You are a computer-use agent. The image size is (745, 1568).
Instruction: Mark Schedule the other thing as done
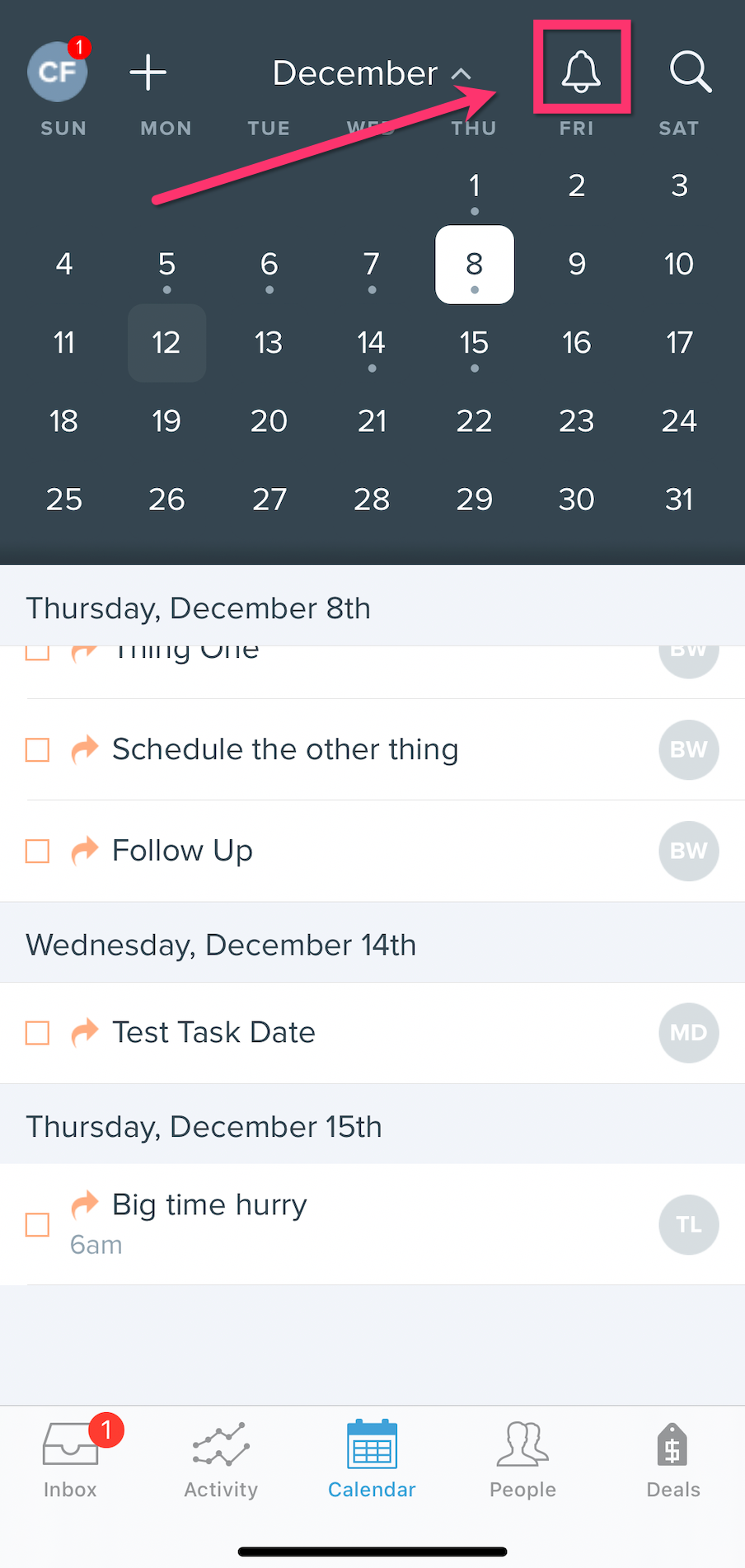(x=36, y=749)
